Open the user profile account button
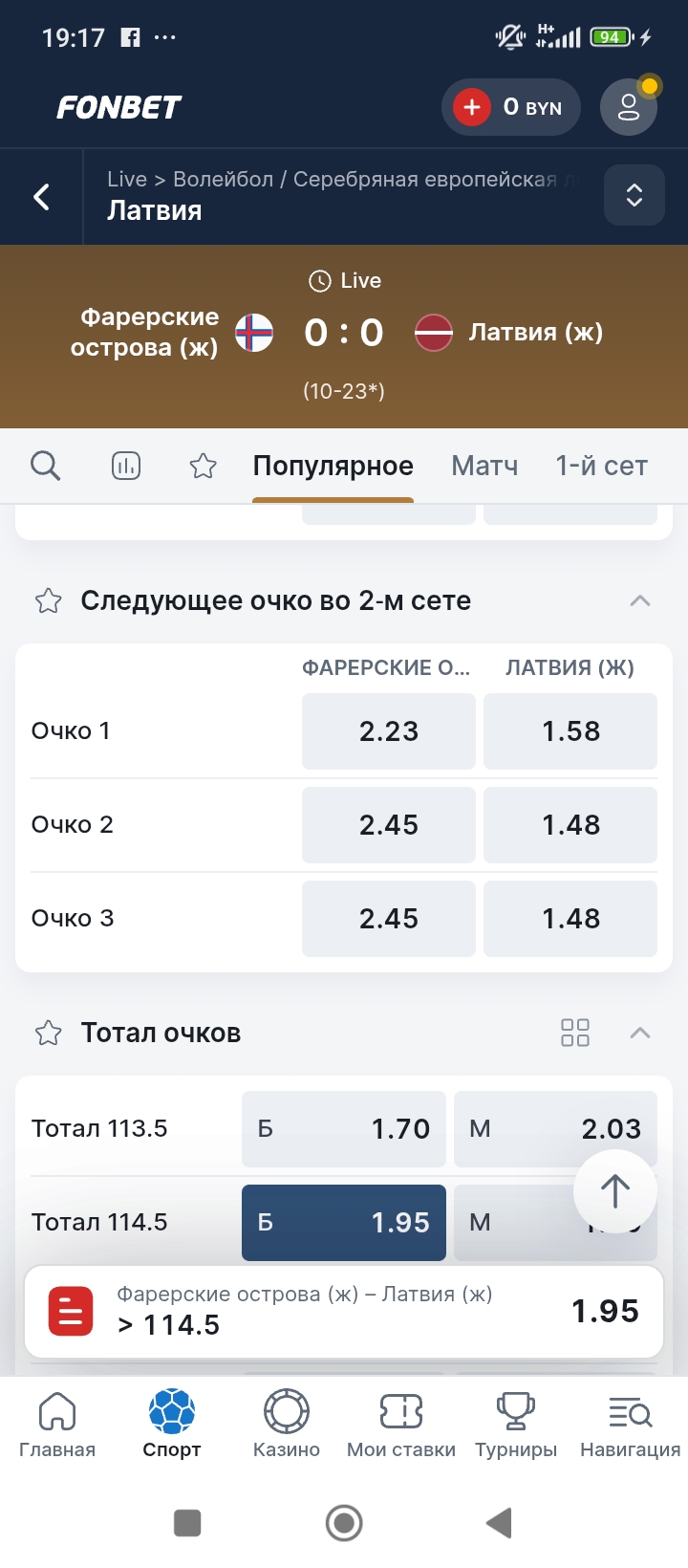 (x=628, y=107)
